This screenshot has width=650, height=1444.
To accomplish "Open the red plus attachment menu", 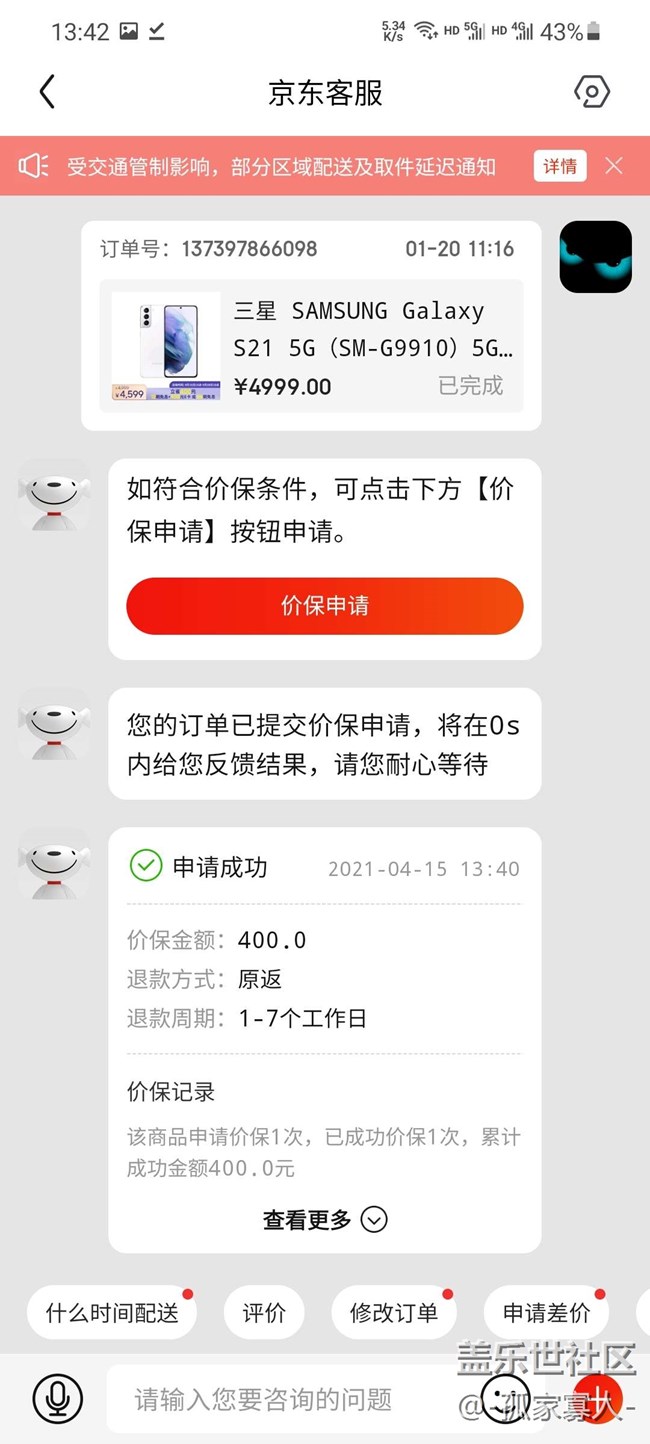I will (x=600, y=1396).
